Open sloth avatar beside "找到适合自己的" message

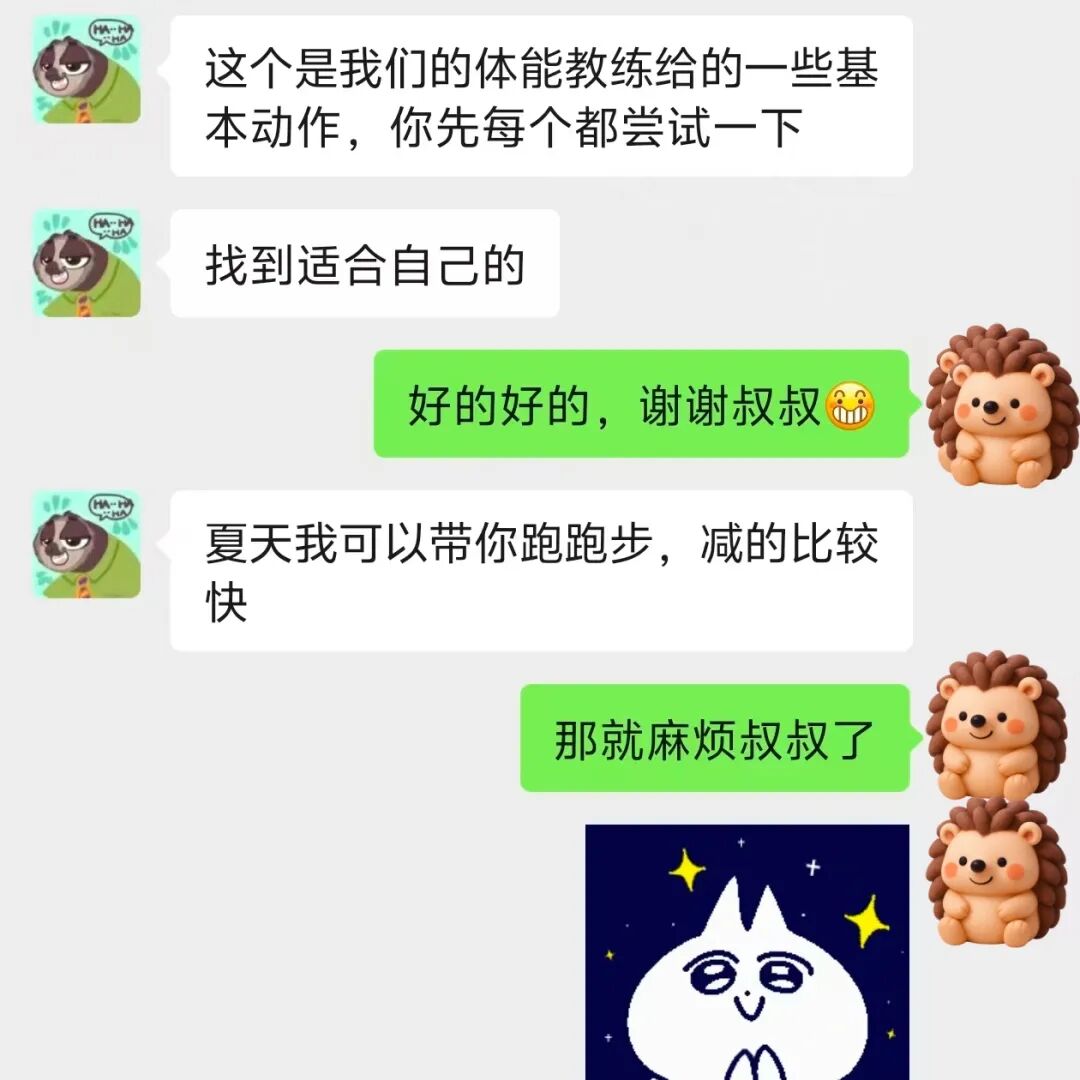tap(87, 264)
